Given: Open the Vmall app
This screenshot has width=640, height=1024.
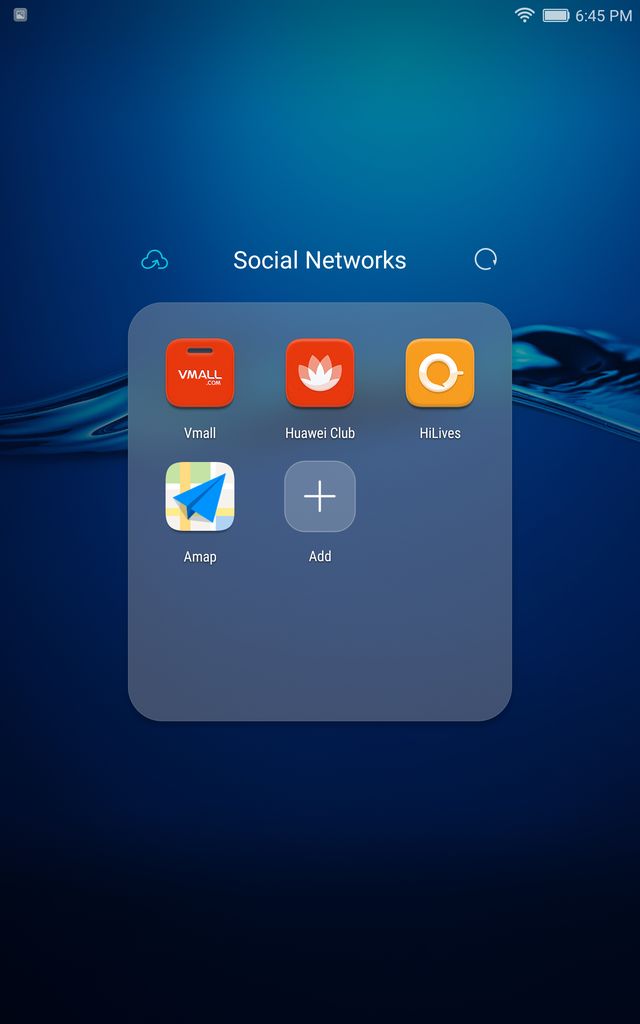Looking at the screenshot, I should point(200,373).
